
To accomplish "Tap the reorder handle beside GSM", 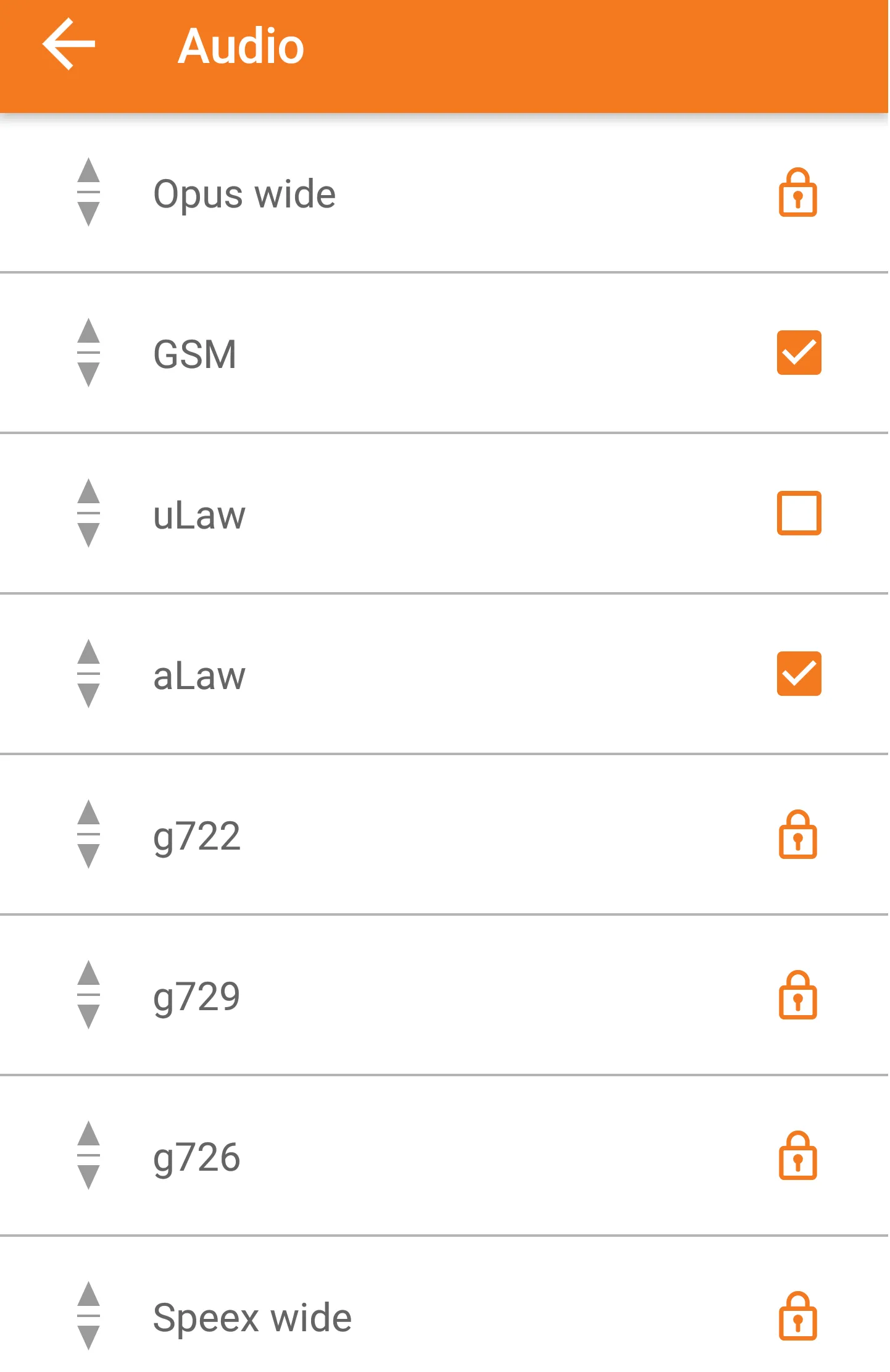I will coord(89,353).
